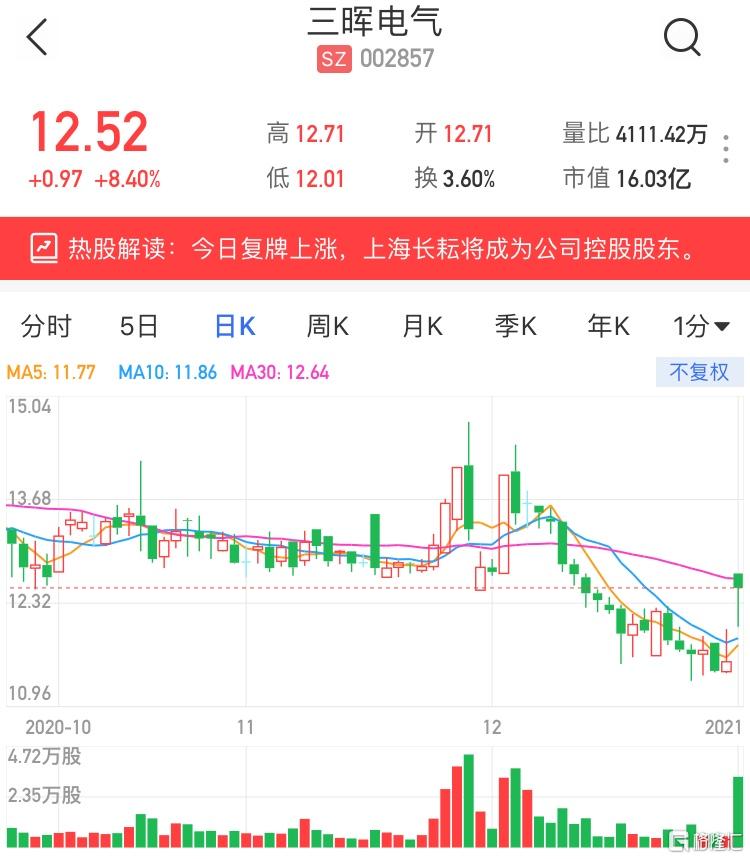The image size is (750, 859).
Task: Change the 不复权 adjustment setting
Action: pos(700,372)
